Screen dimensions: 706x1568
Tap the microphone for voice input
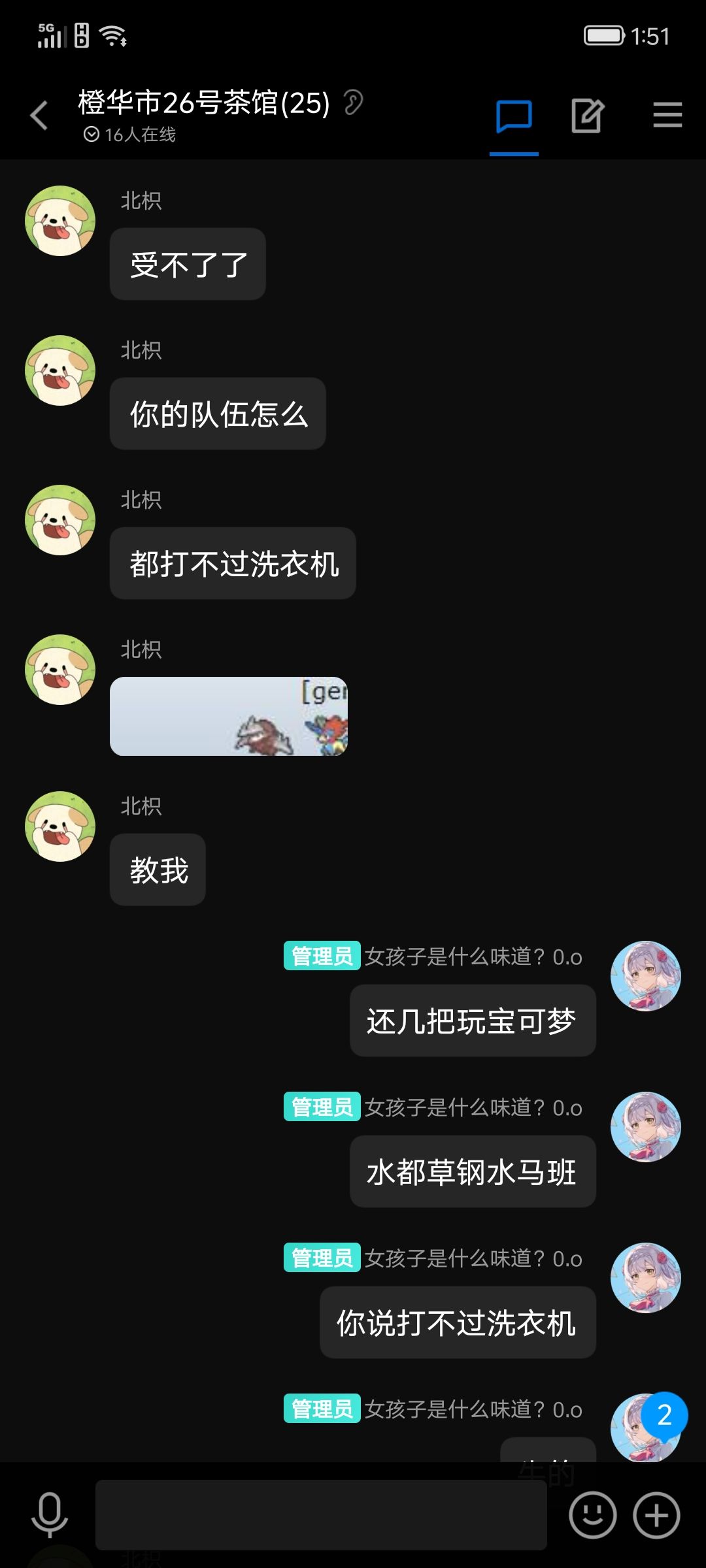pos(50,1514)
